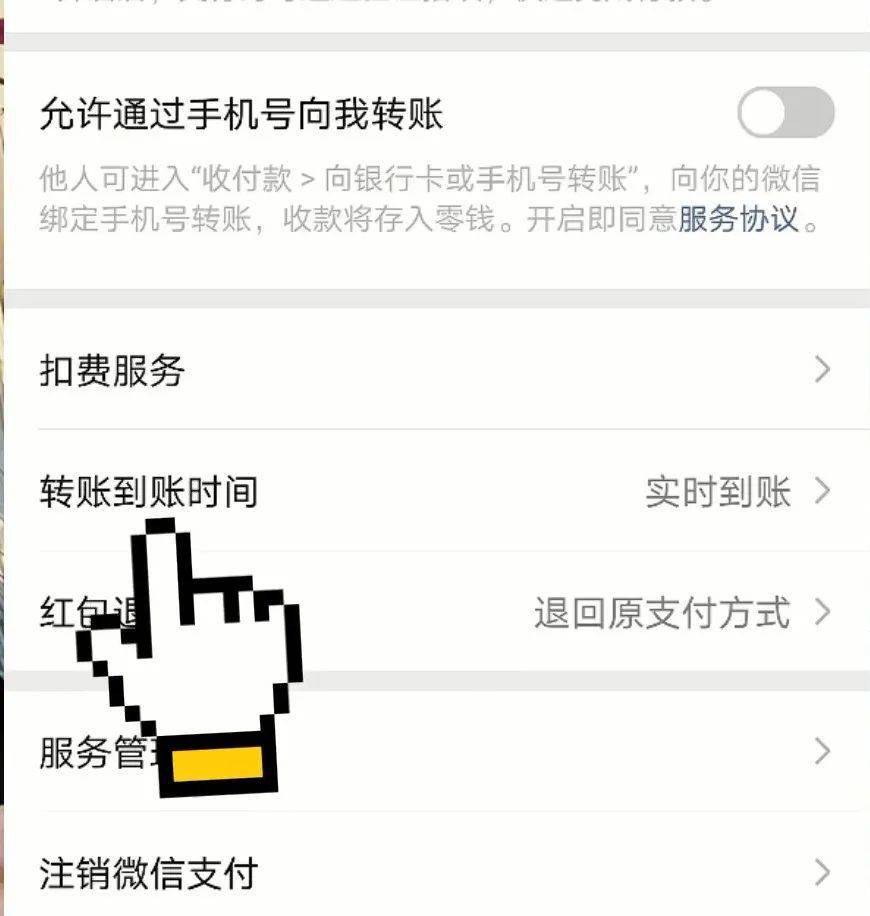This screenshot has height=916, width=870.
Task: Open the 服务协议 agreement link
Action: (737, 220)
